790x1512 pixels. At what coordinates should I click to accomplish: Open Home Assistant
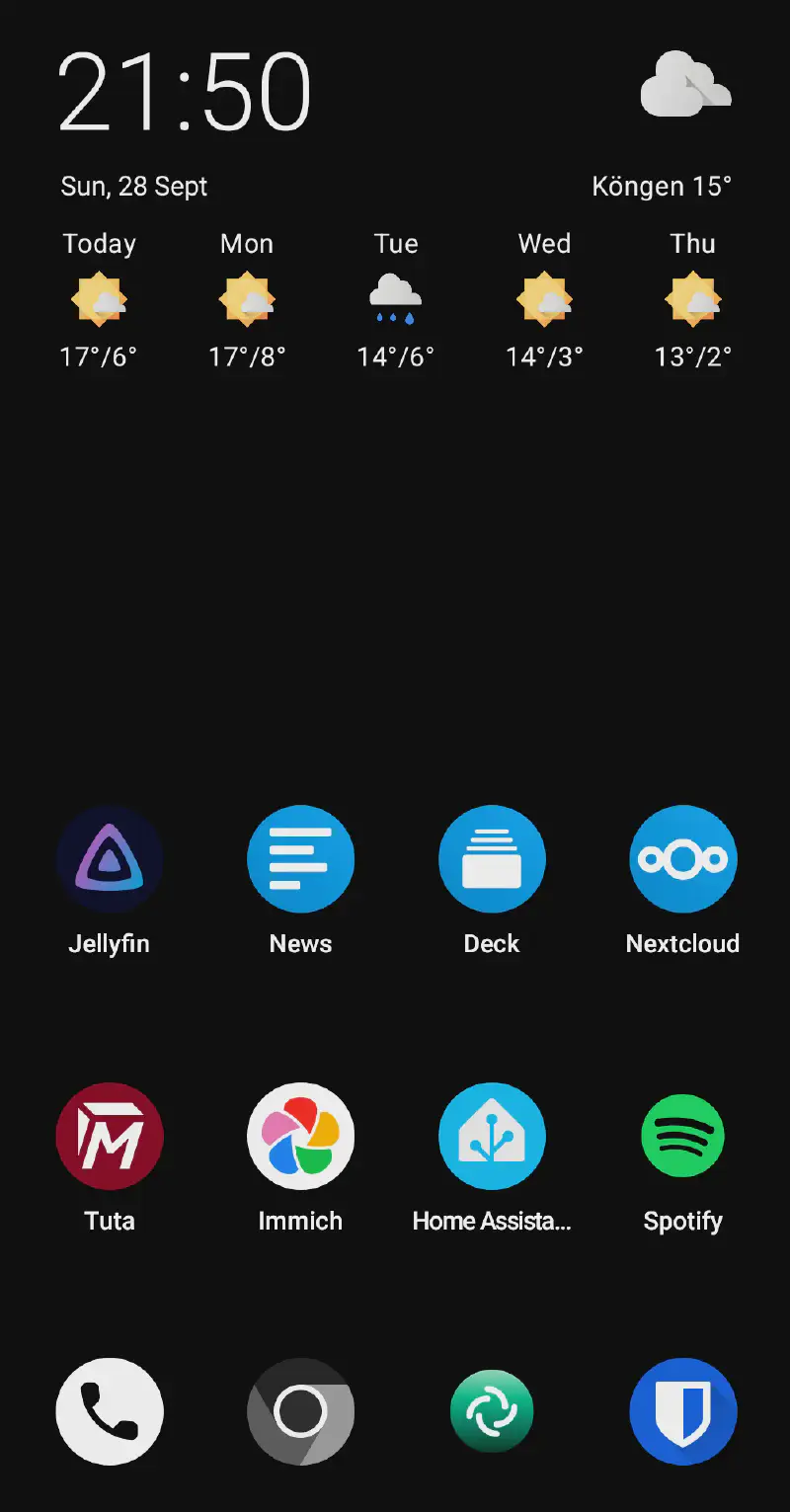coord(492,1135)
